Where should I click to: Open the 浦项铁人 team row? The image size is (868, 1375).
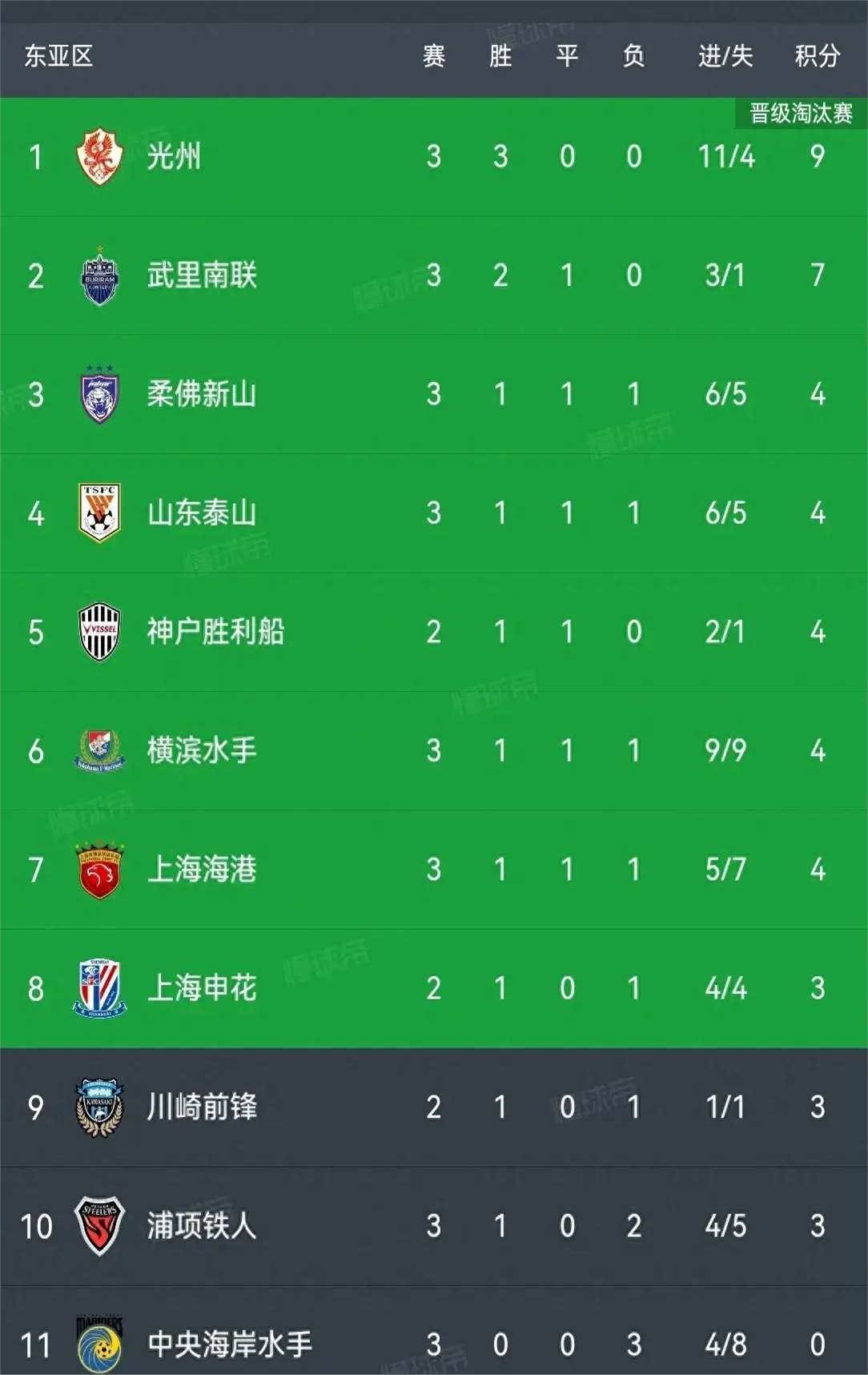pyautogui.click(x=434, y=1226)
